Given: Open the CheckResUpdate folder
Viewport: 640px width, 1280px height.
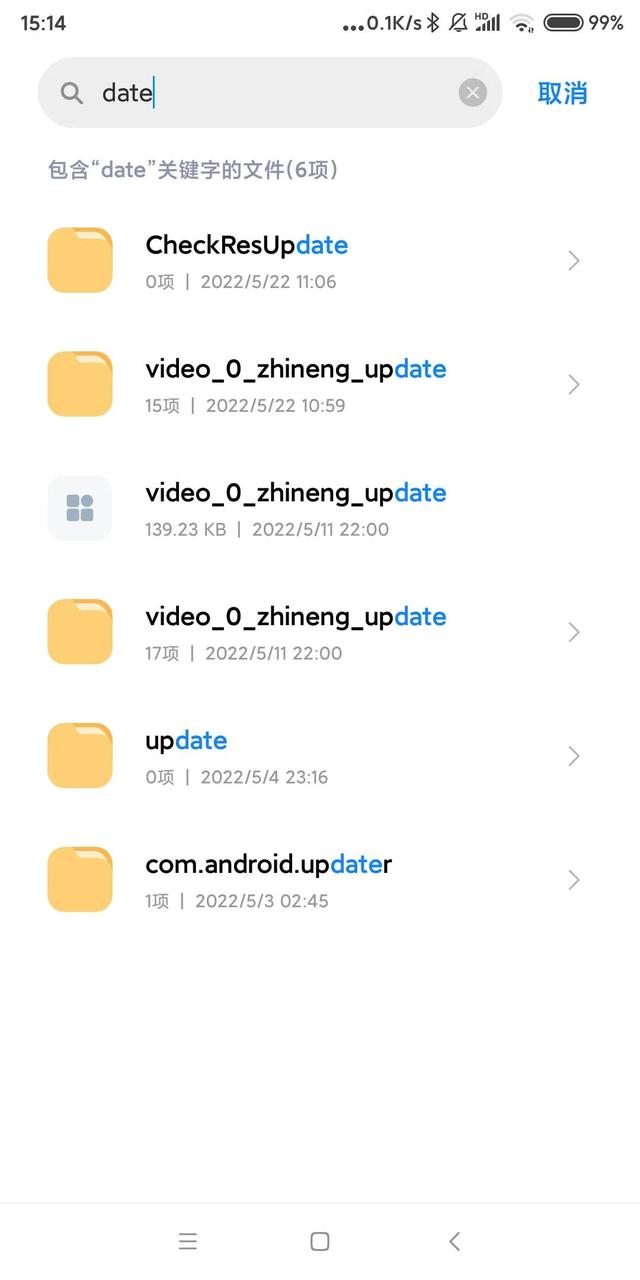Looking at the screenshot, I should click(x=320, y=261).
